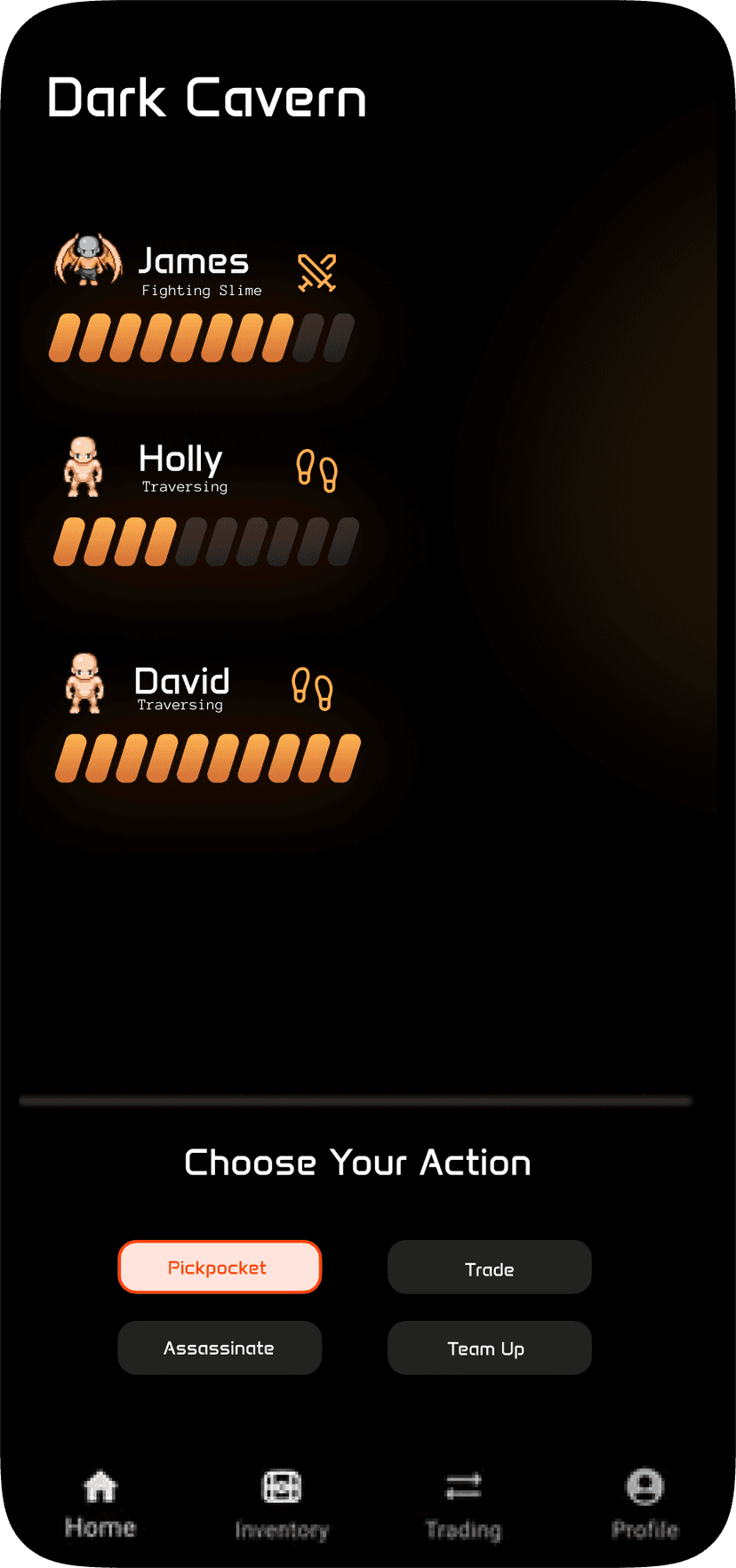
Task: Open the Inventory tab
Action: (x=282, y=1504)
